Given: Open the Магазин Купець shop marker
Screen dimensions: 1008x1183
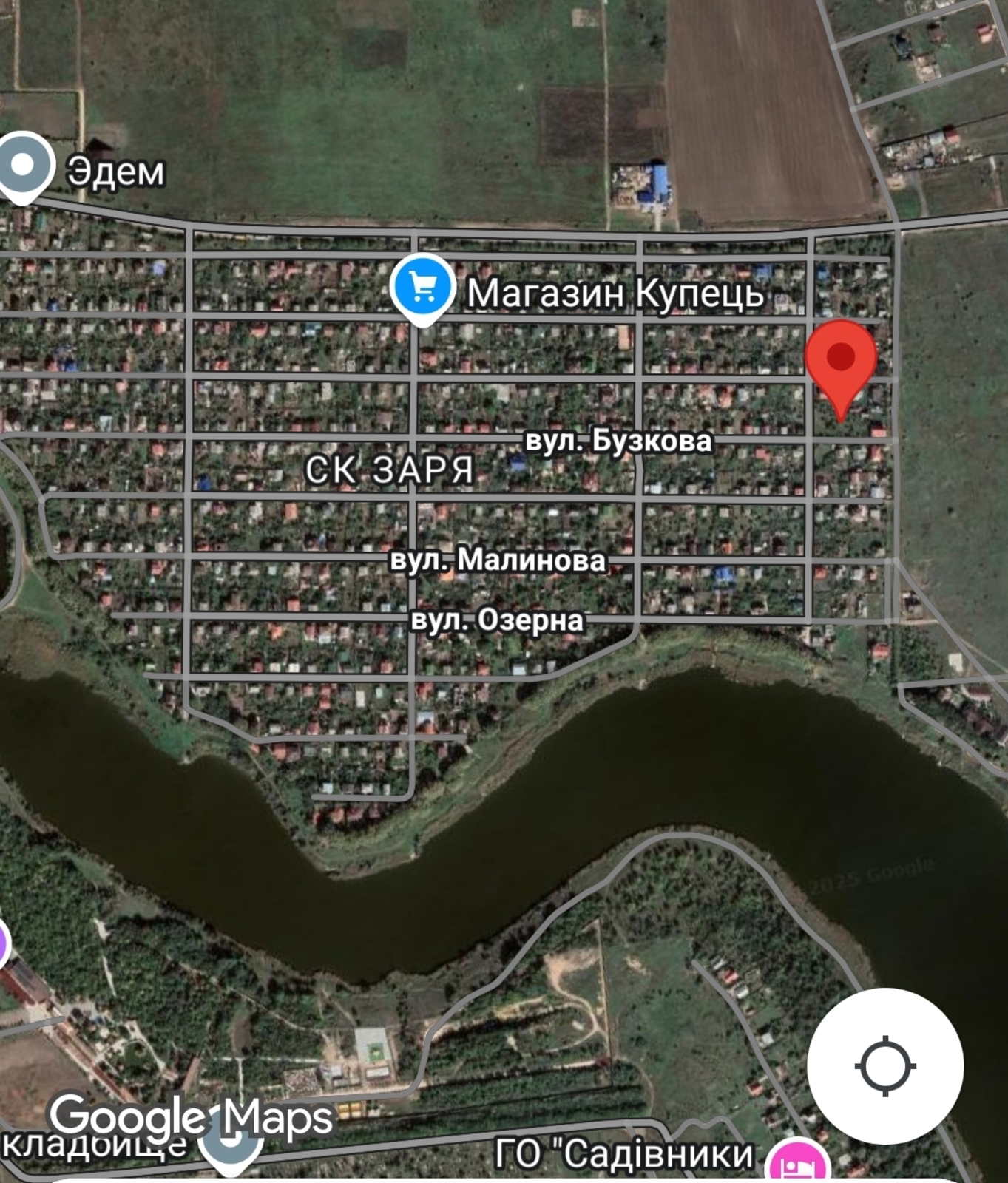Looking at the screenshot, I should [x=422, y=287].
